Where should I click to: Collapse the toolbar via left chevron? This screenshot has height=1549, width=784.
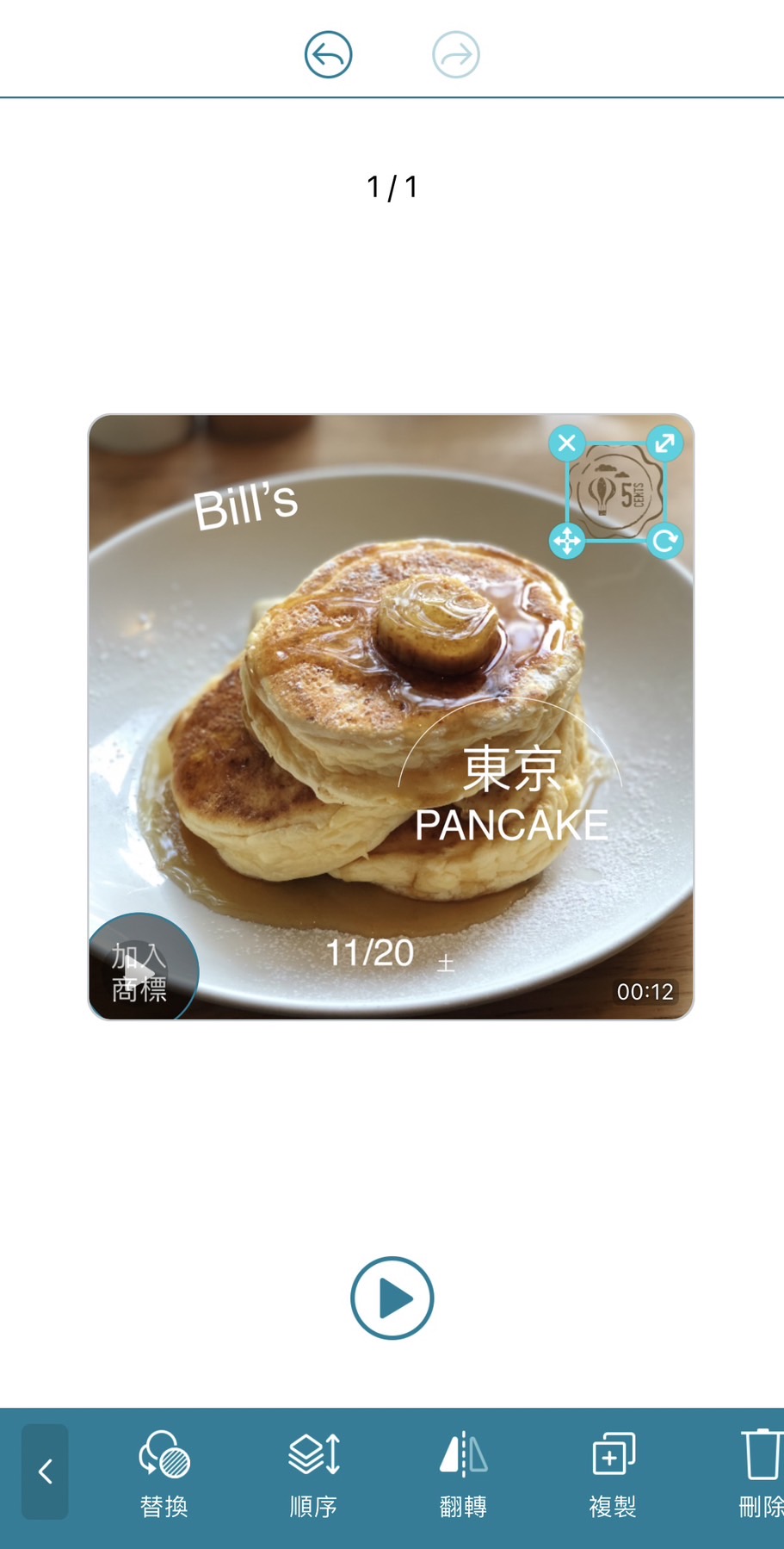pyautogui.click(x=44, y=1472)
